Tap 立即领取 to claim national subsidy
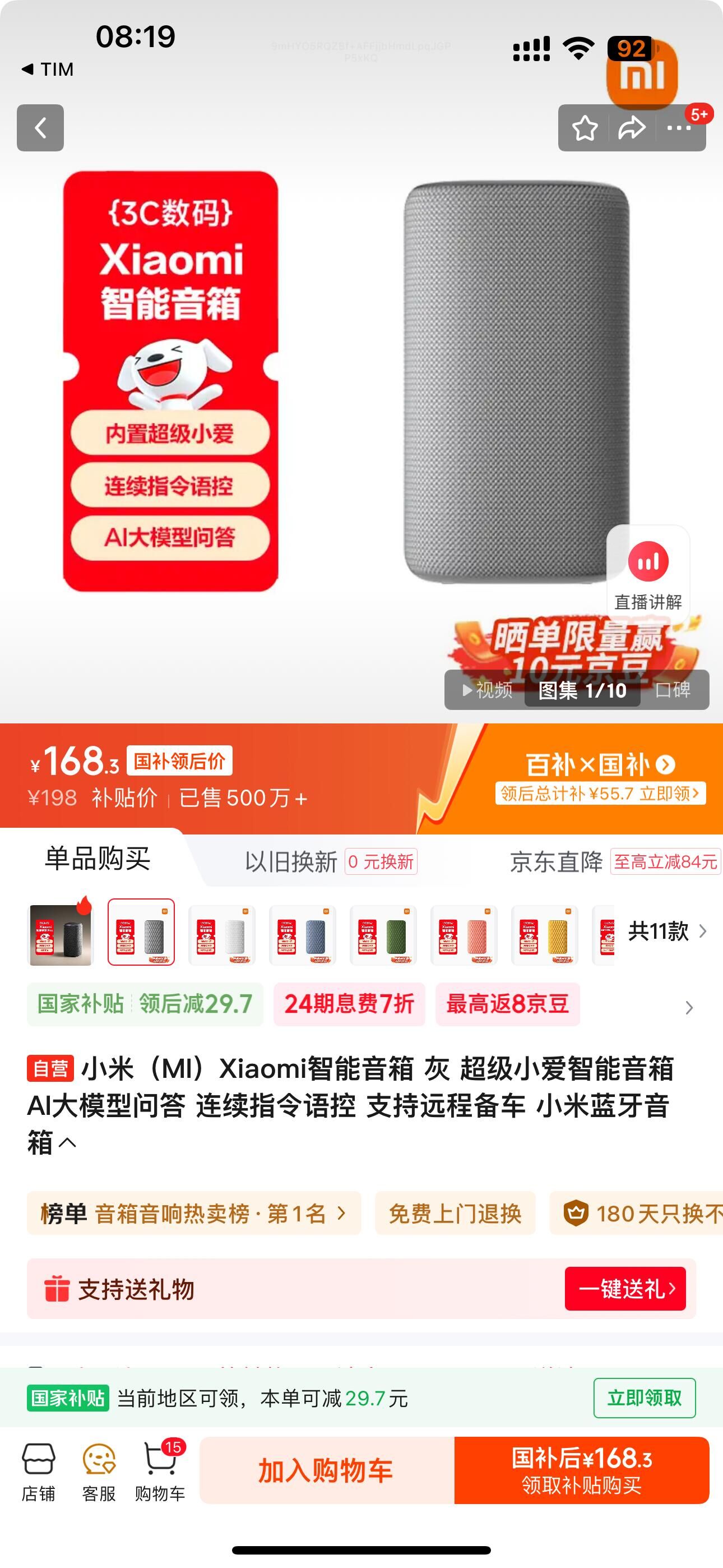The width and height of the screenshot is (723, 1568). point(644,1398)
